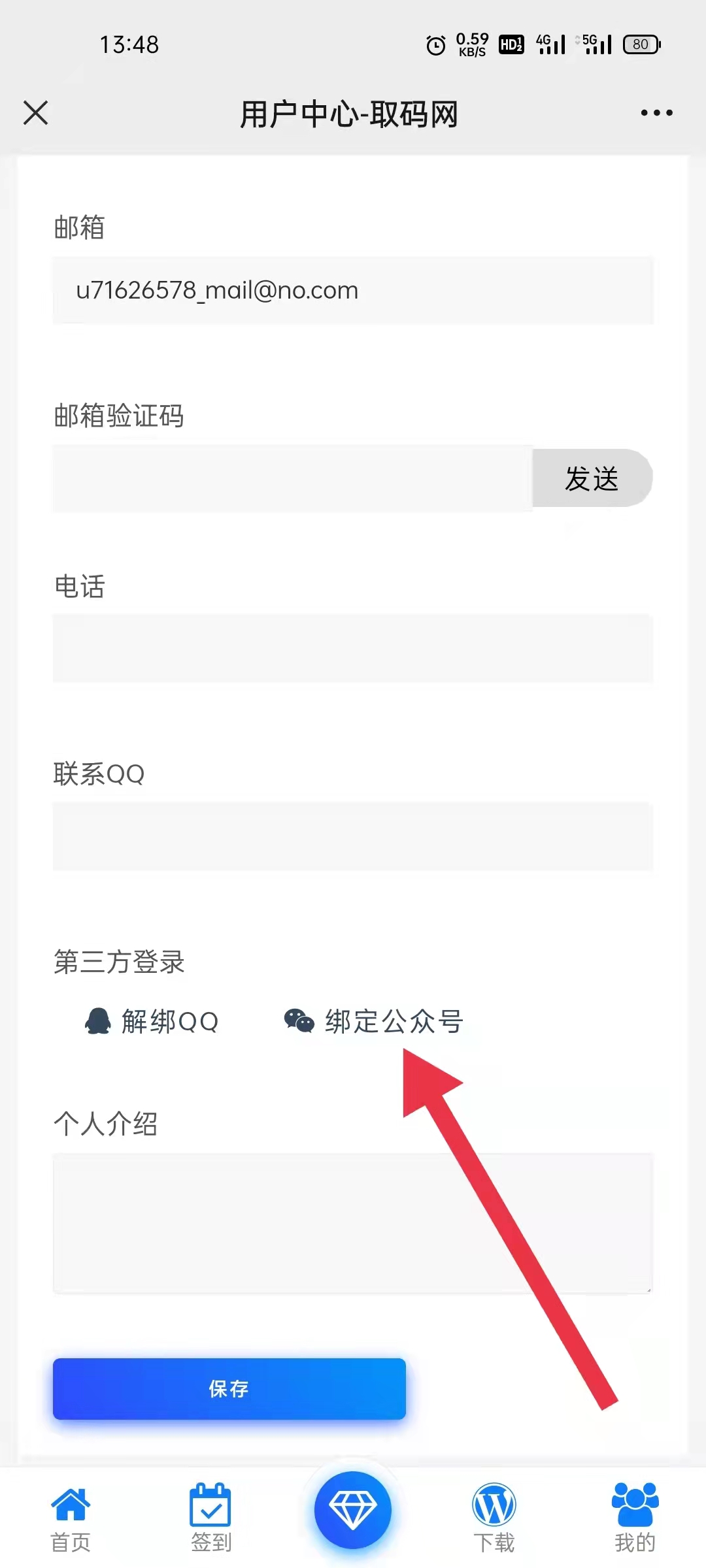Focus the 邮箱验证码 input field
Viewport: 706px width, 1568px height.
coord(293,478)
